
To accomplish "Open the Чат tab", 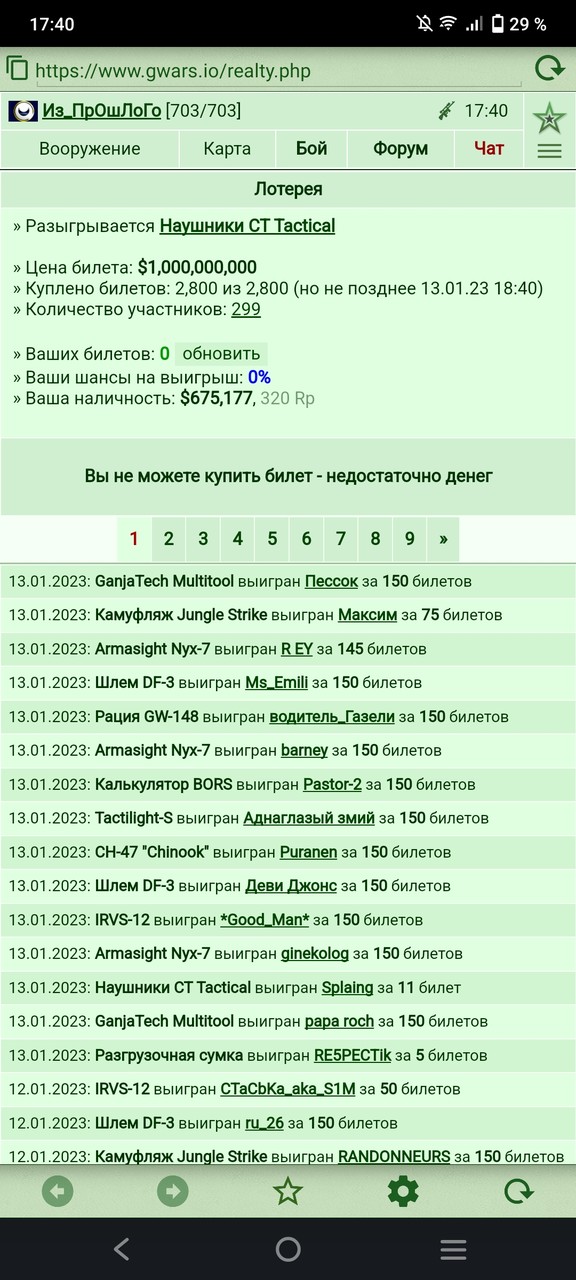I will click(489, 148).
